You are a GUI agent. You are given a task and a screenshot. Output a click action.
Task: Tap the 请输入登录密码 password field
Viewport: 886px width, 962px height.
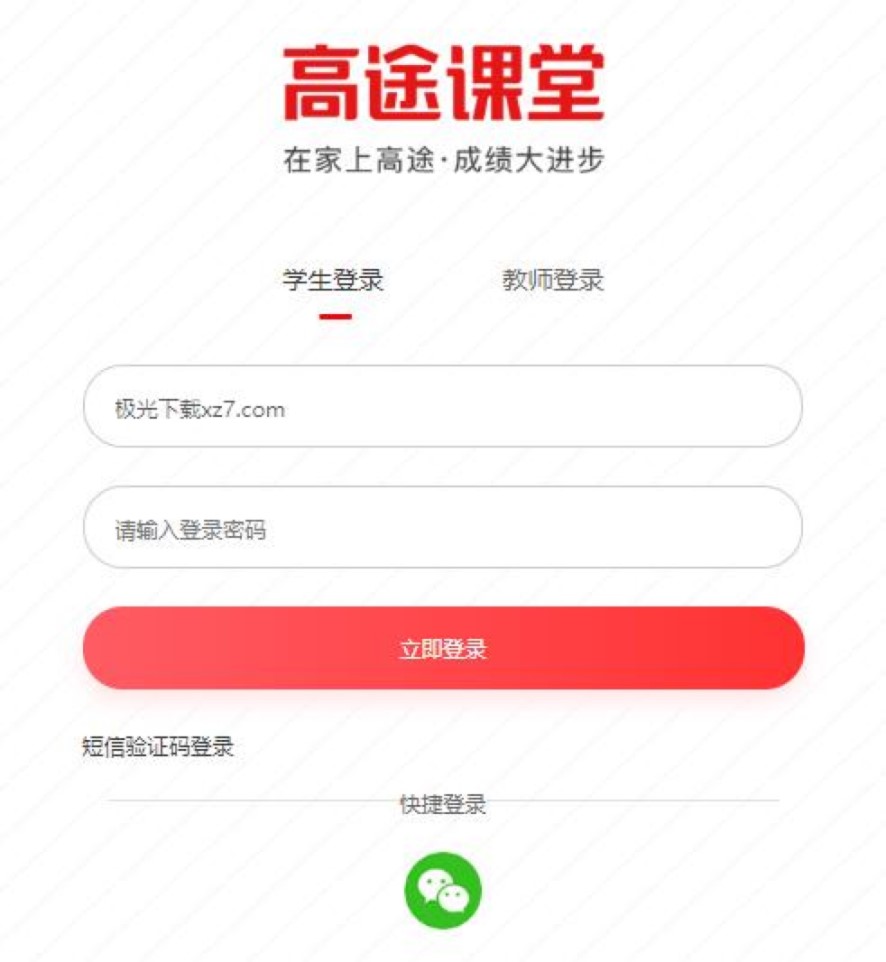[442, 527]
